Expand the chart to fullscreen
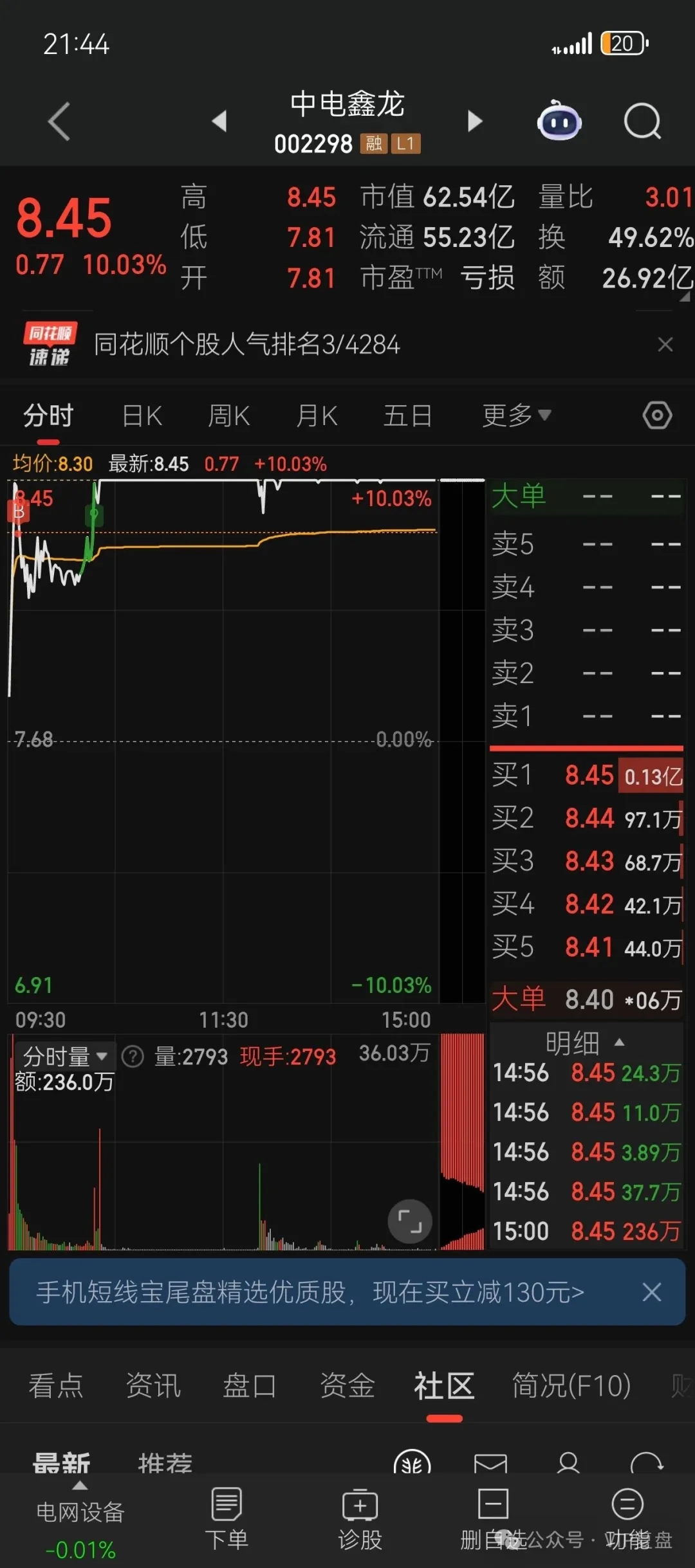This screenshot has width=695, height=1568. [410, 1221]
